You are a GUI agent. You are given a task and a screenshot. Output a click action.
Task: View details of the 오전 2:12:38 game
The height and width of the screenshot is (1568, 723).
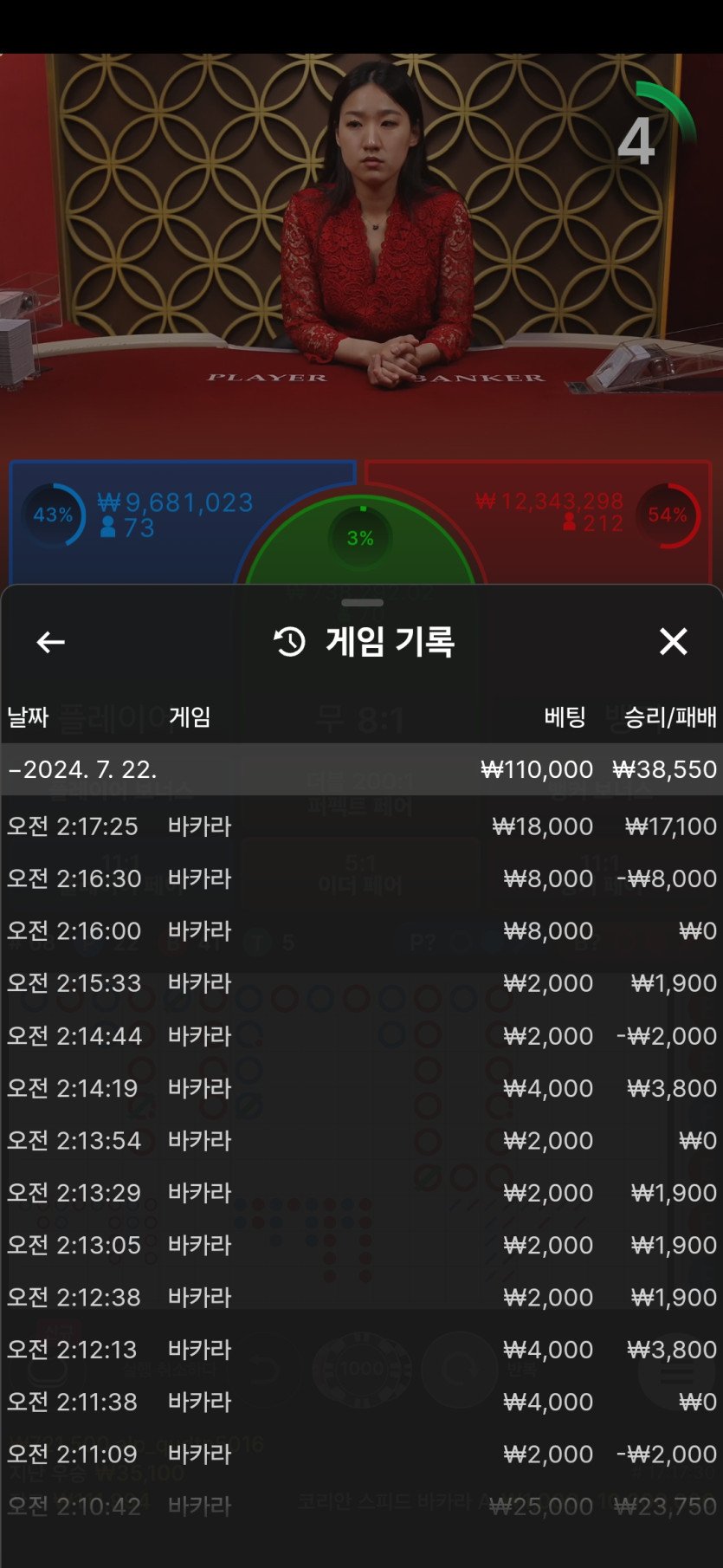tap(361, 1298)
